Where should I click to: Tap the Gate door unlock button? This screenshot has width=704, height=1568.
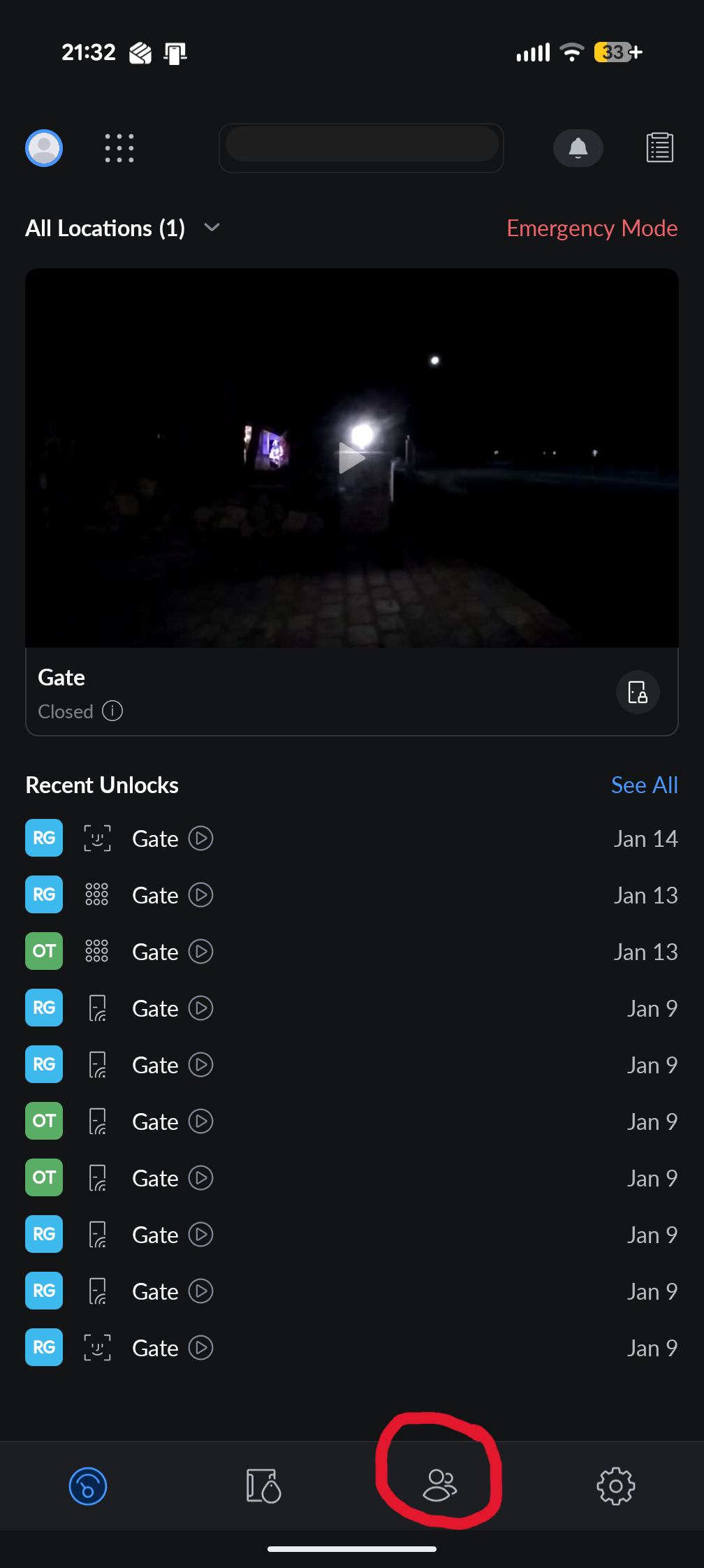(637, 692)
